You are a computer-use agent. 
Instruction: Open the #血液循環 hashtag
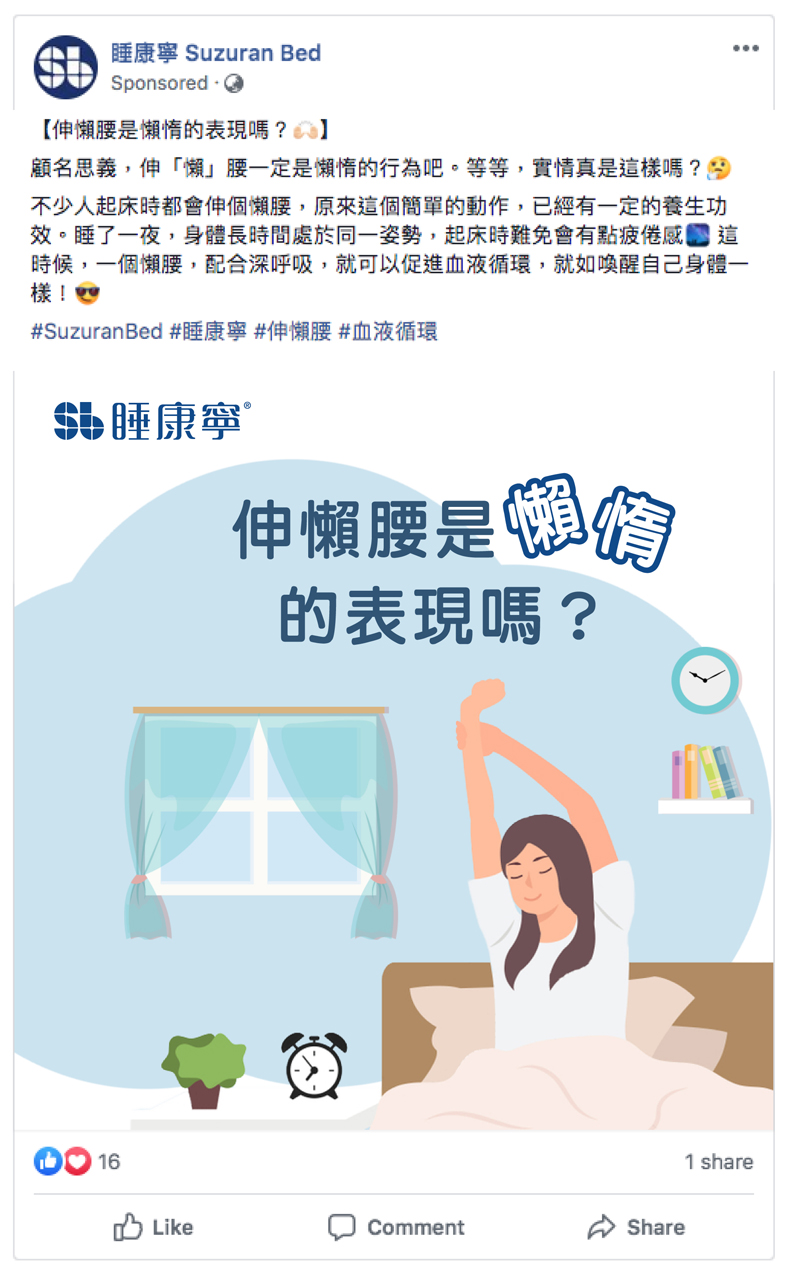tap(388, 331)
